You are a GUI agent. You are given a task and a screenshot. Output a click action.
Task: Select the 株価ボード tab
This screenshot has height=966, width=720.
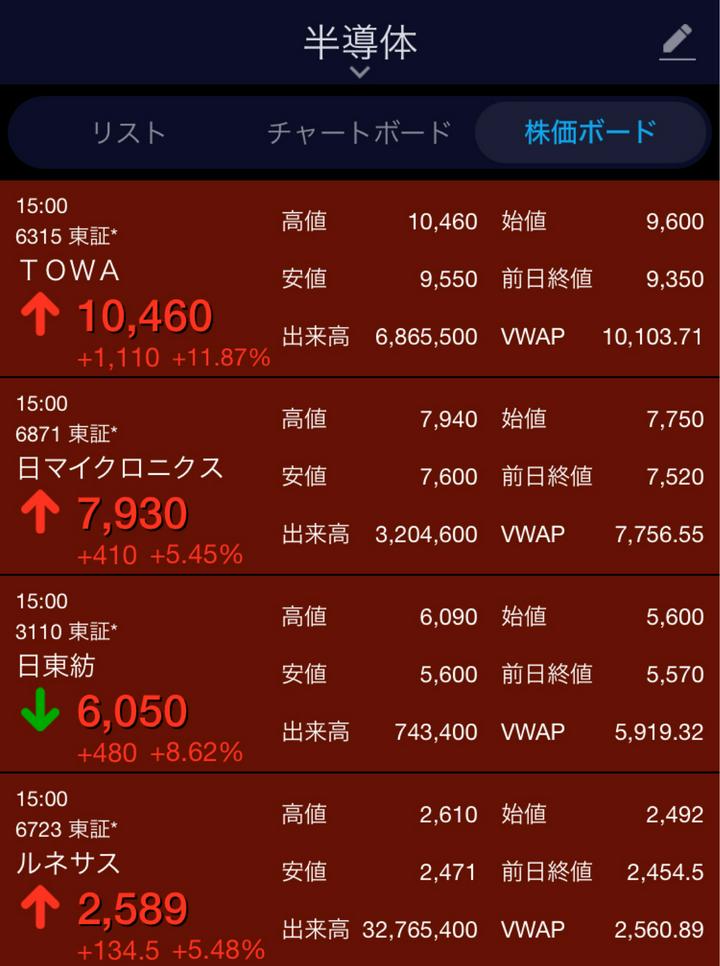pyautogui.click(x=590, y=132)
